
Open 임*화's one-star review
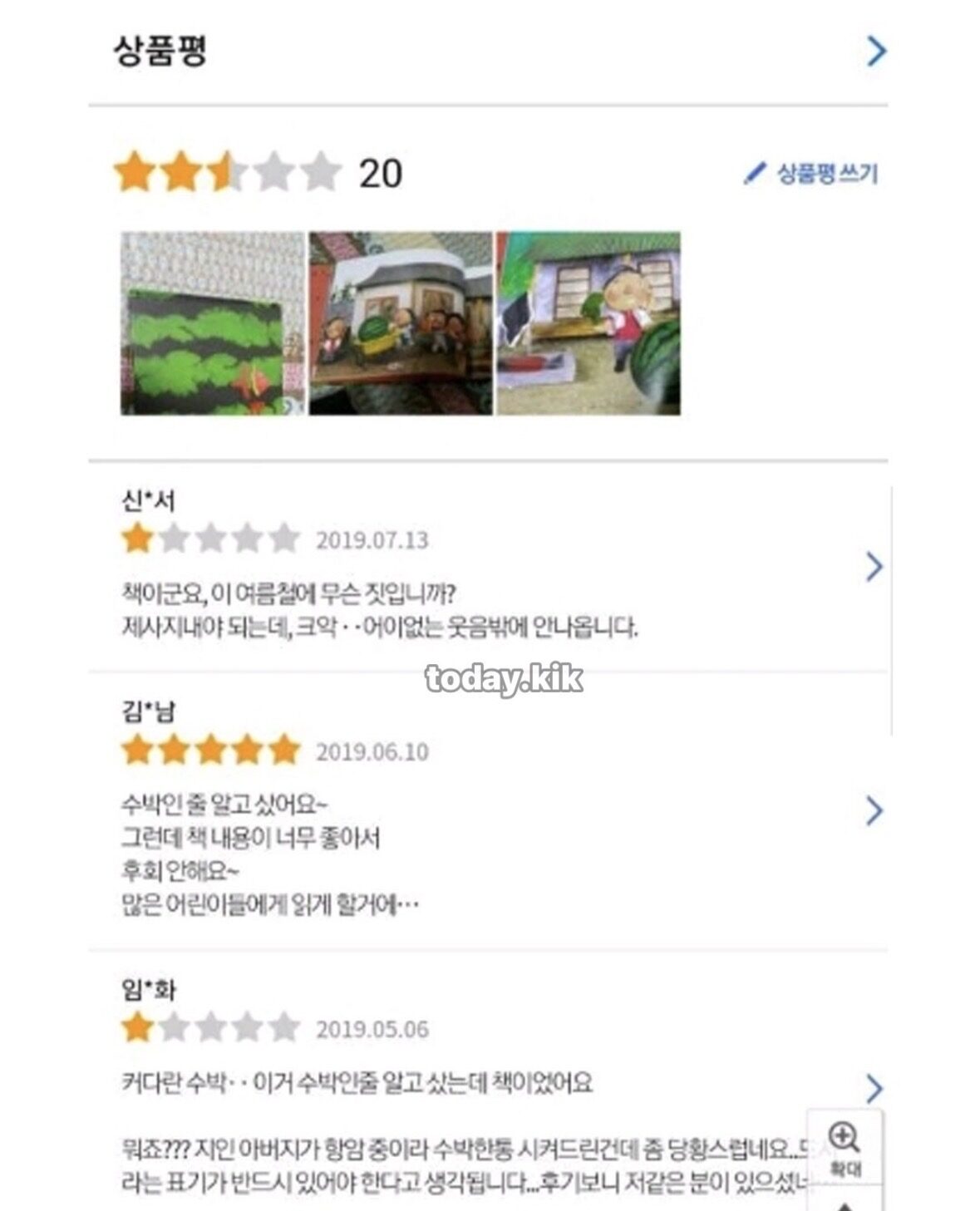coord(873,1088)
